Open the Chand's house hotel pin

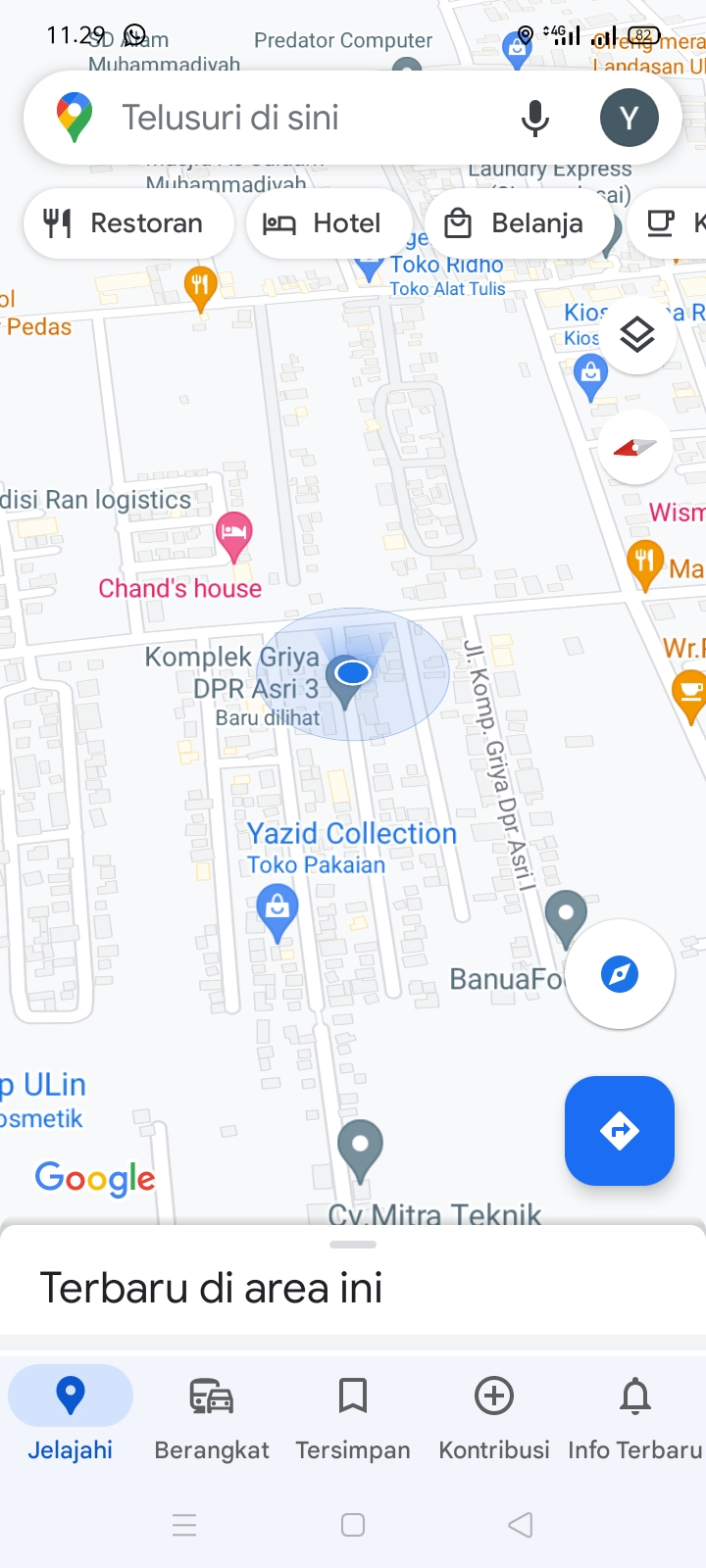[x=233, y=534]
